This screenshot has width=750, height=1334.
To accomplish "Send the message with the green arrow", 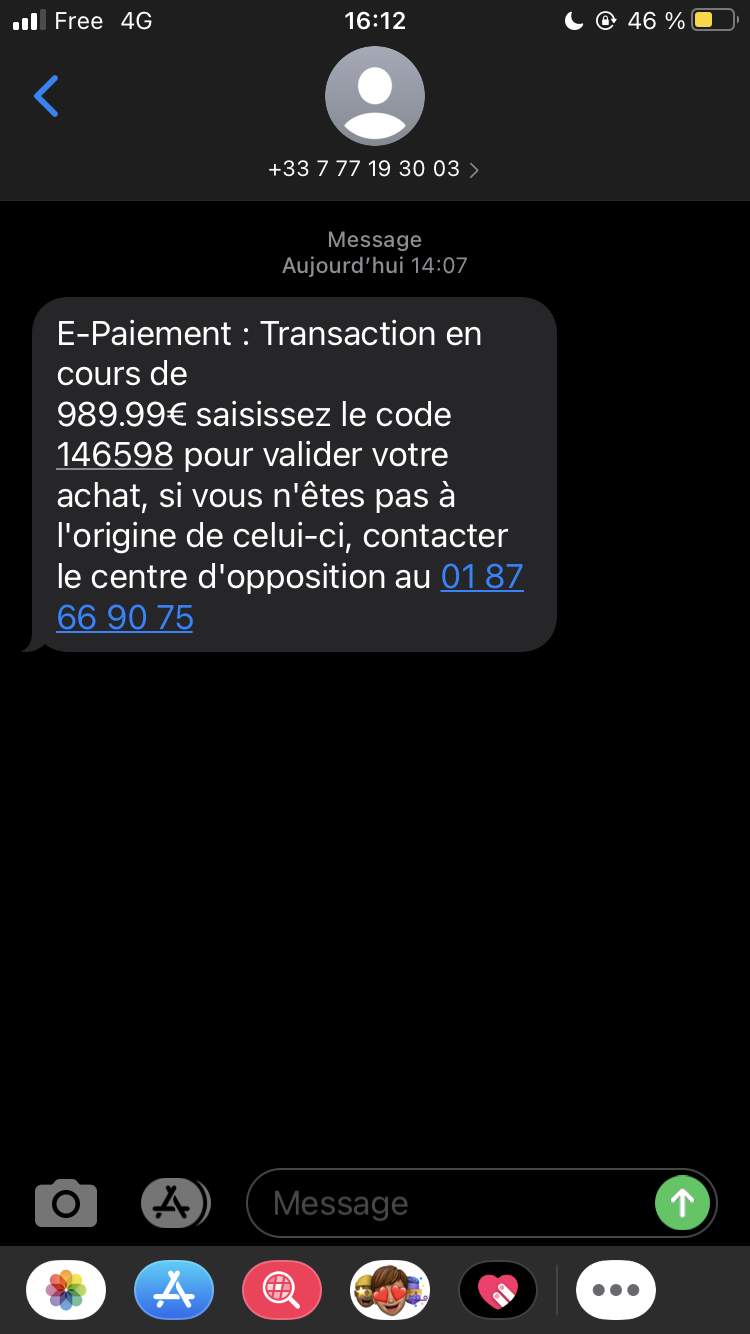I will [x=682, y=1202].
